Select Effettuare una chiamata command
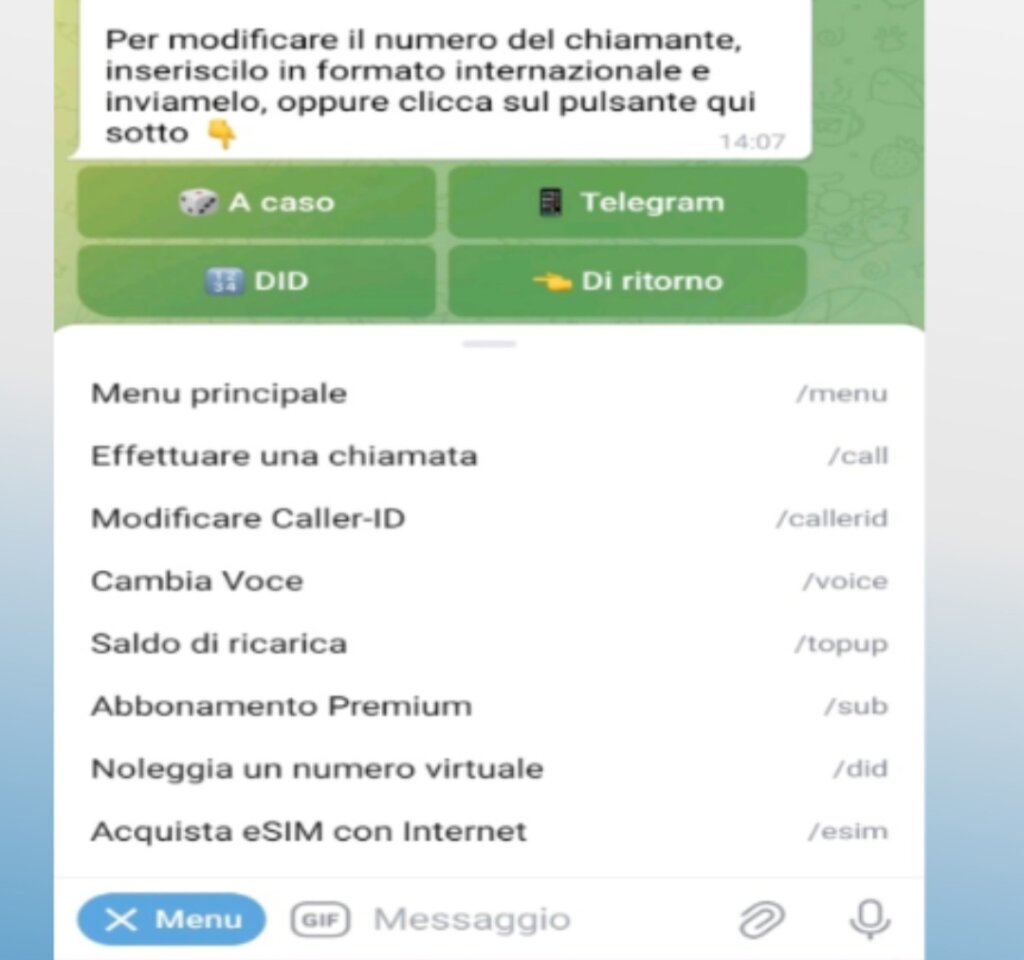Screen dimensions: 1024x960 (x=488, y=457)
